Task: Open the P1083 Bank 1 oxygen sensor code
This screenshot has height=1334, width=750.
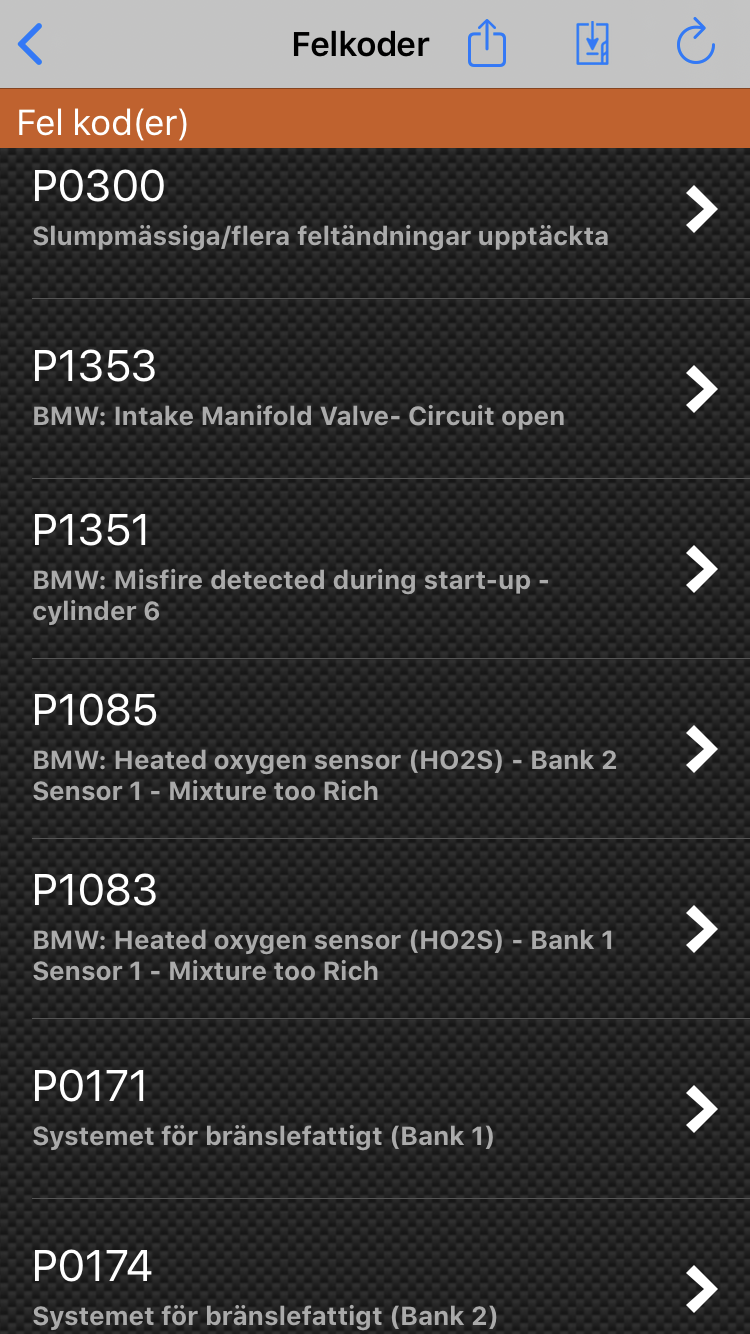Action: coord(375,929)
